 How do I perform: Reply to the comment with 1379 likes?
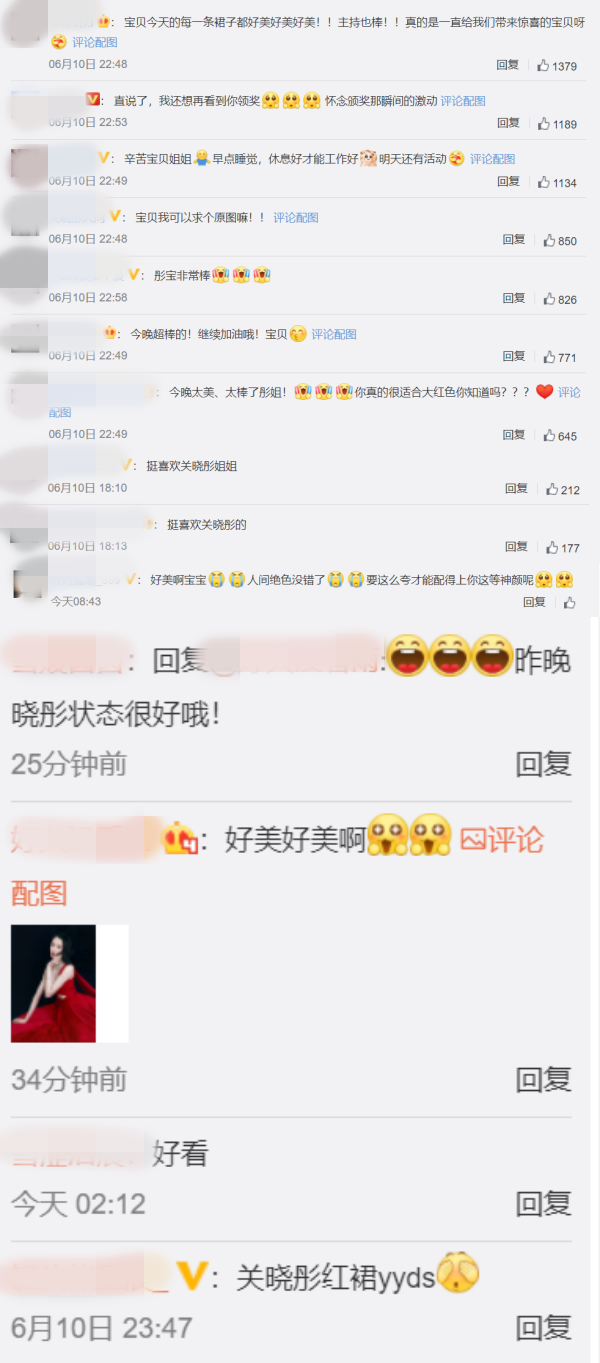coord(508,65)
